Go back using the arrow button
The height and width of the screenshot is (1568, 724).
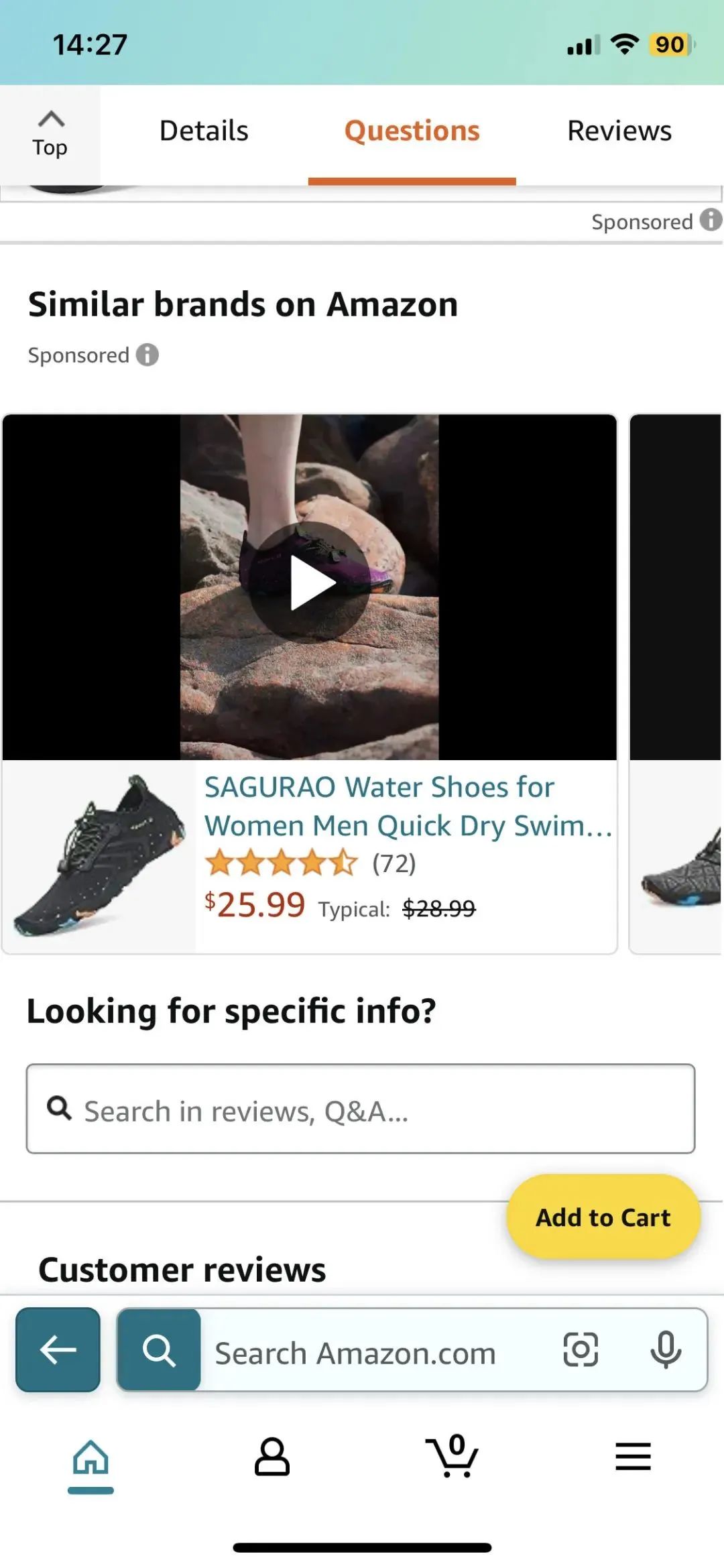(58, 1349)
